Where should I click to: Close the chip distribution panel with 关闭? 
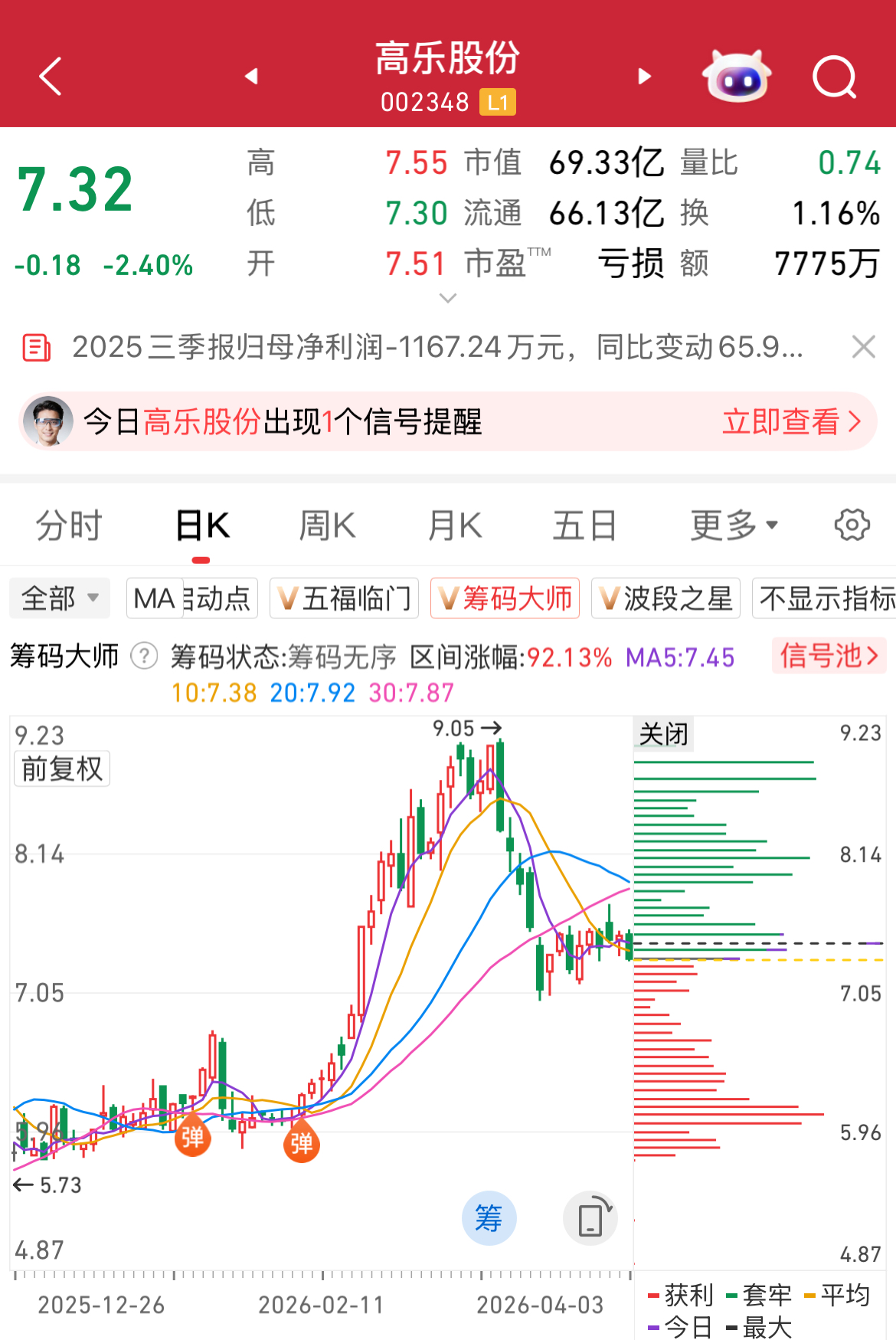(x=663, y=734)
